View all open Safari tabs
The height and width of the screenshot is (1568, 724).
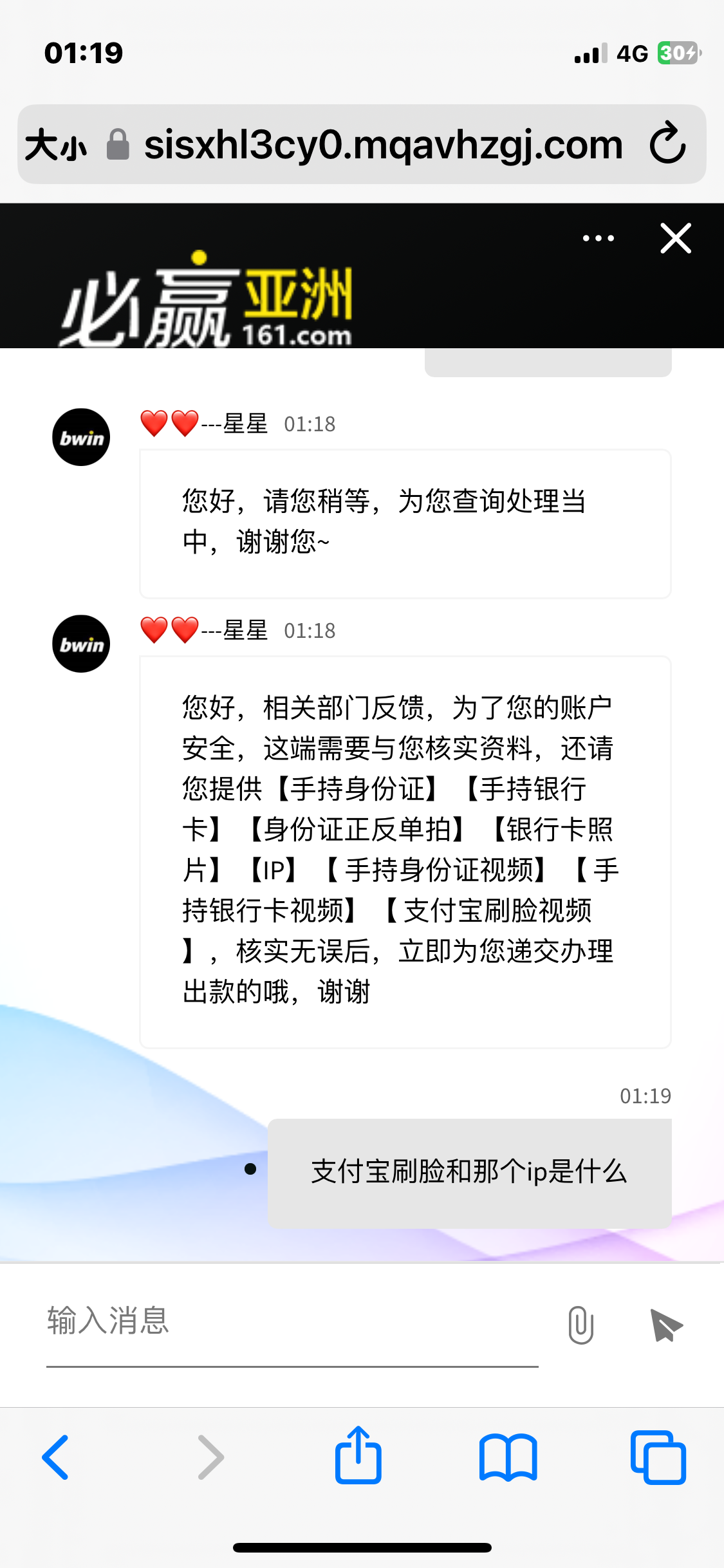tap(658, 1457)
